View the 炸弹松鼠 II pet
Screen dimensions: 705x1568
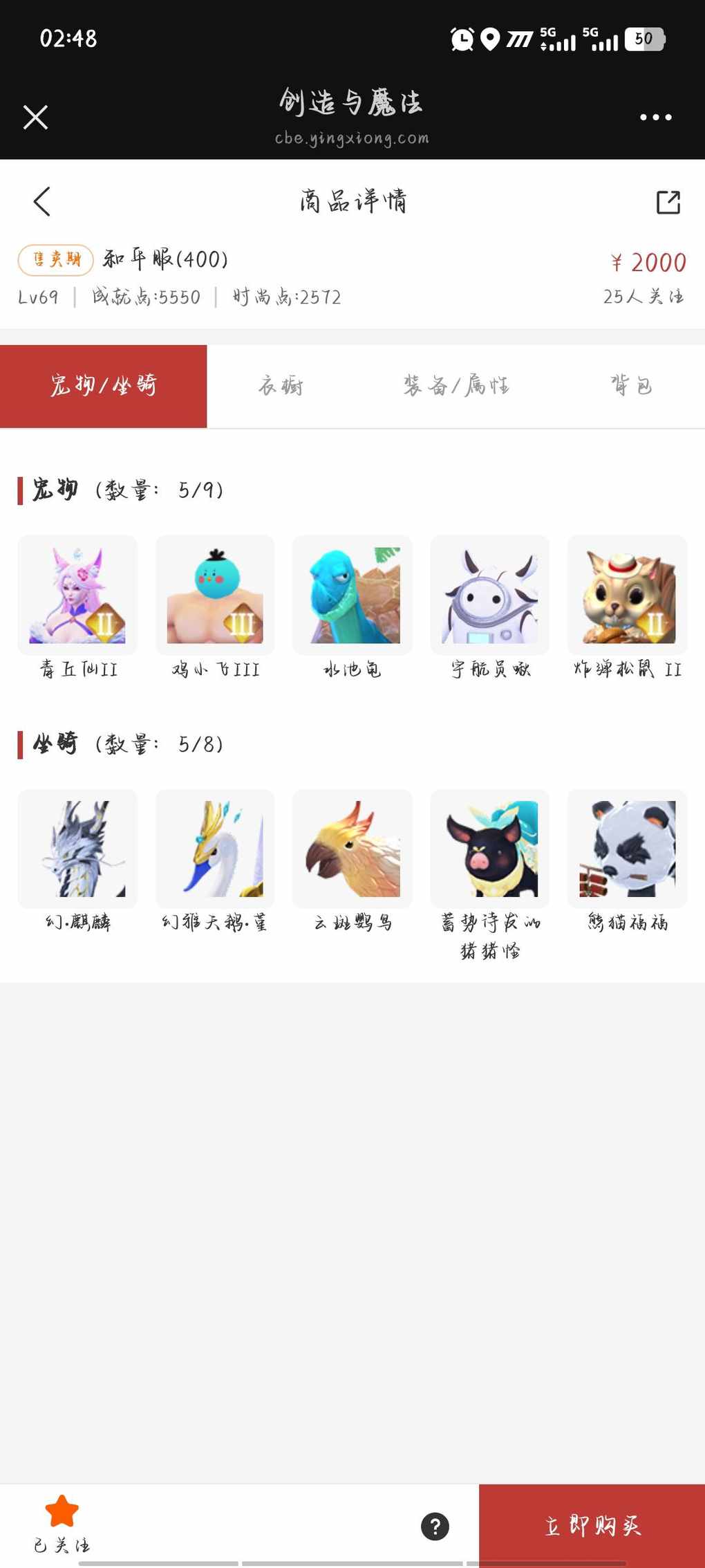click(628, 596)
